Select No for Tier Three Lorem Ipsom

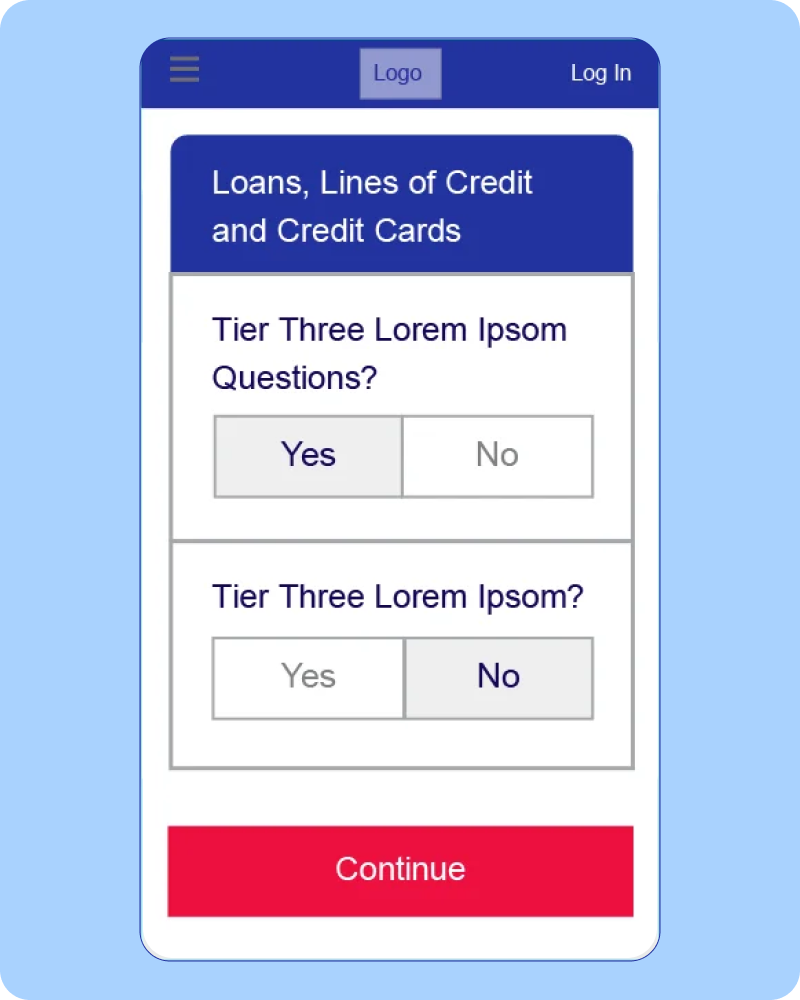[x=498, y=678]
